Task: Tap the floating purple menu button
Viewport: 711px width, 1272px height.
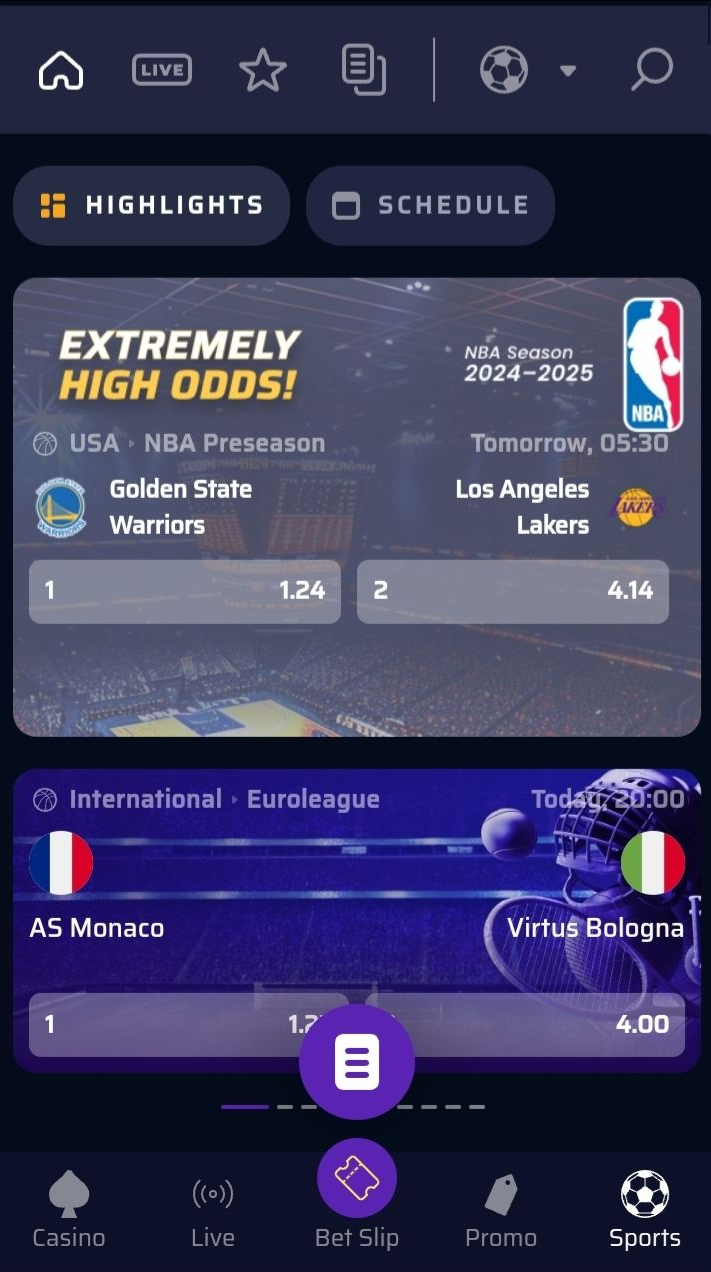Action: (357, 1062)
